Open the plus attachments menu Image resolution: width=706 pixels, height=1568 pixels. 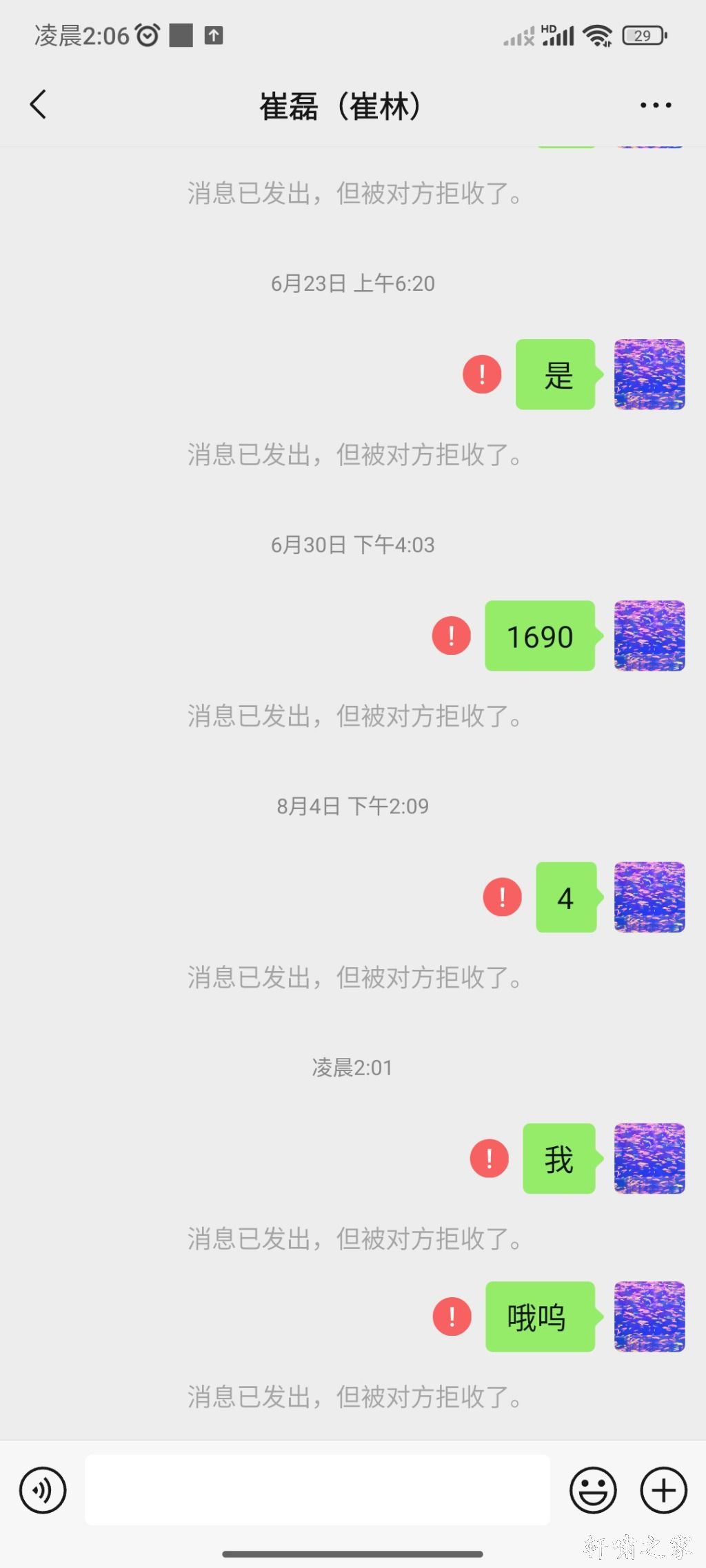point(663,1490)
